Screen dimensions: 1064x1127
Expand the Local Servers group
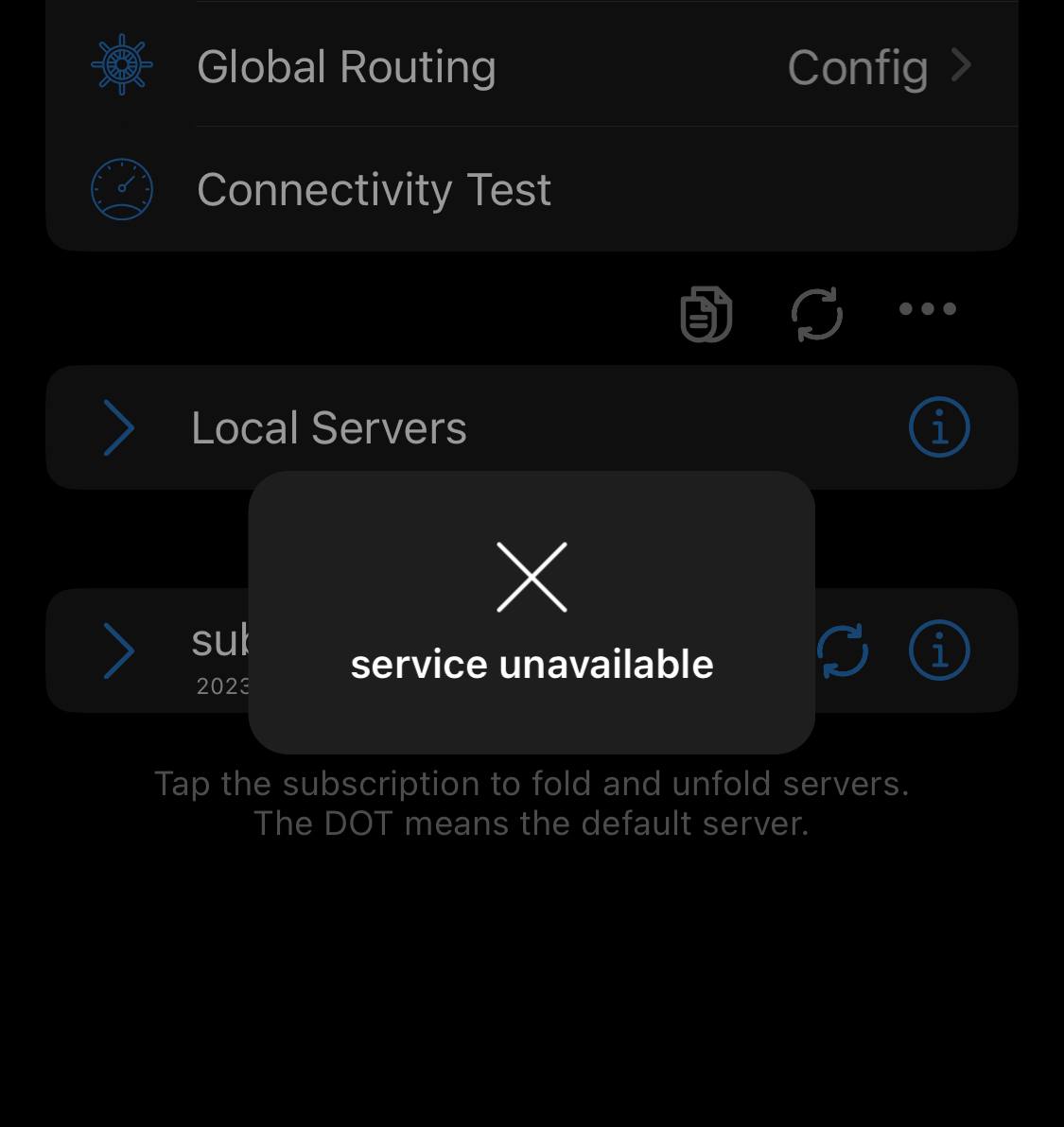tap(121, 427)
